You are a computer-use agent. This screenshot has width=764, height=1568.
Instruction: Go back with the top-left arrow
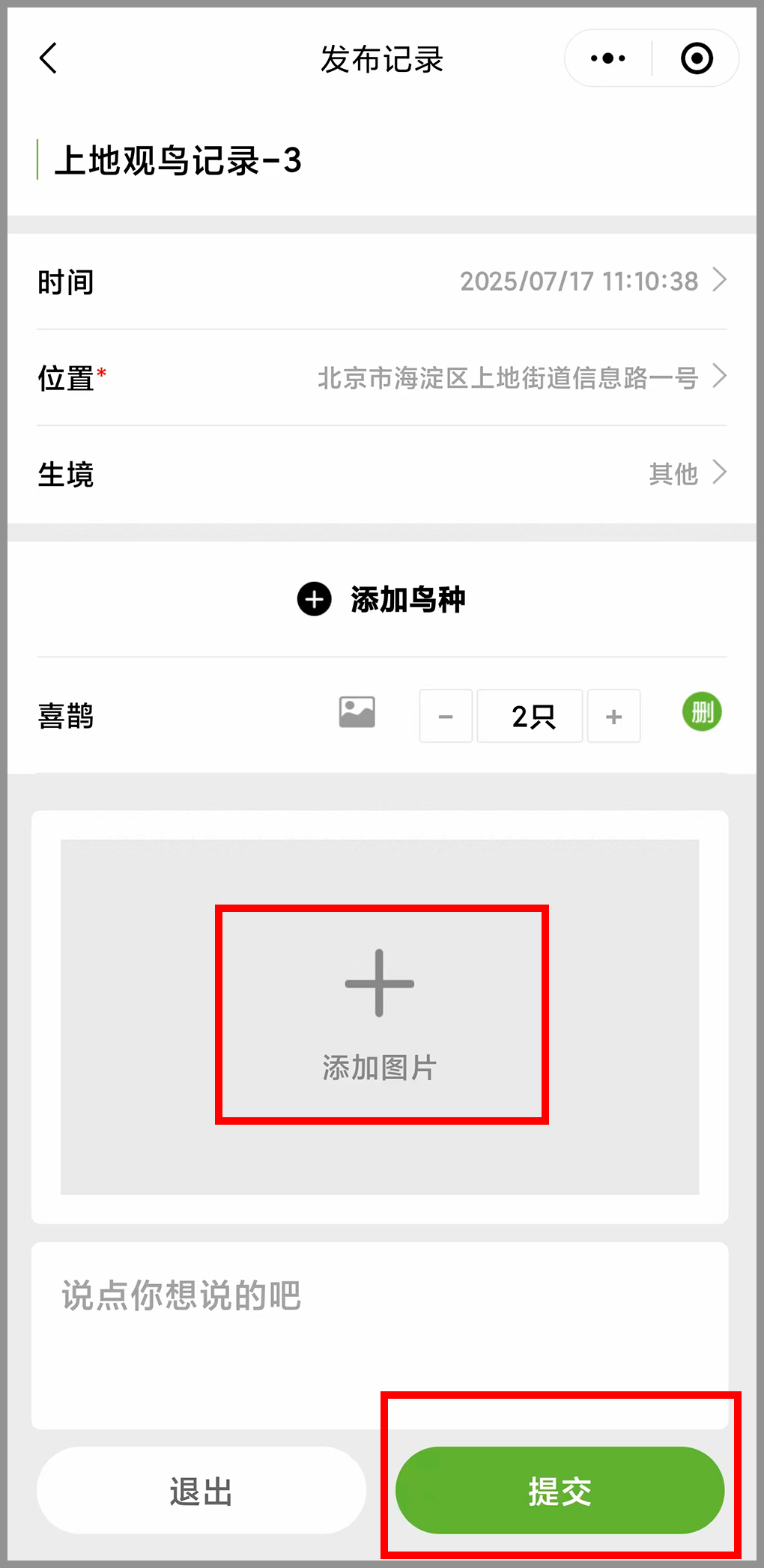tap(48, 58)
